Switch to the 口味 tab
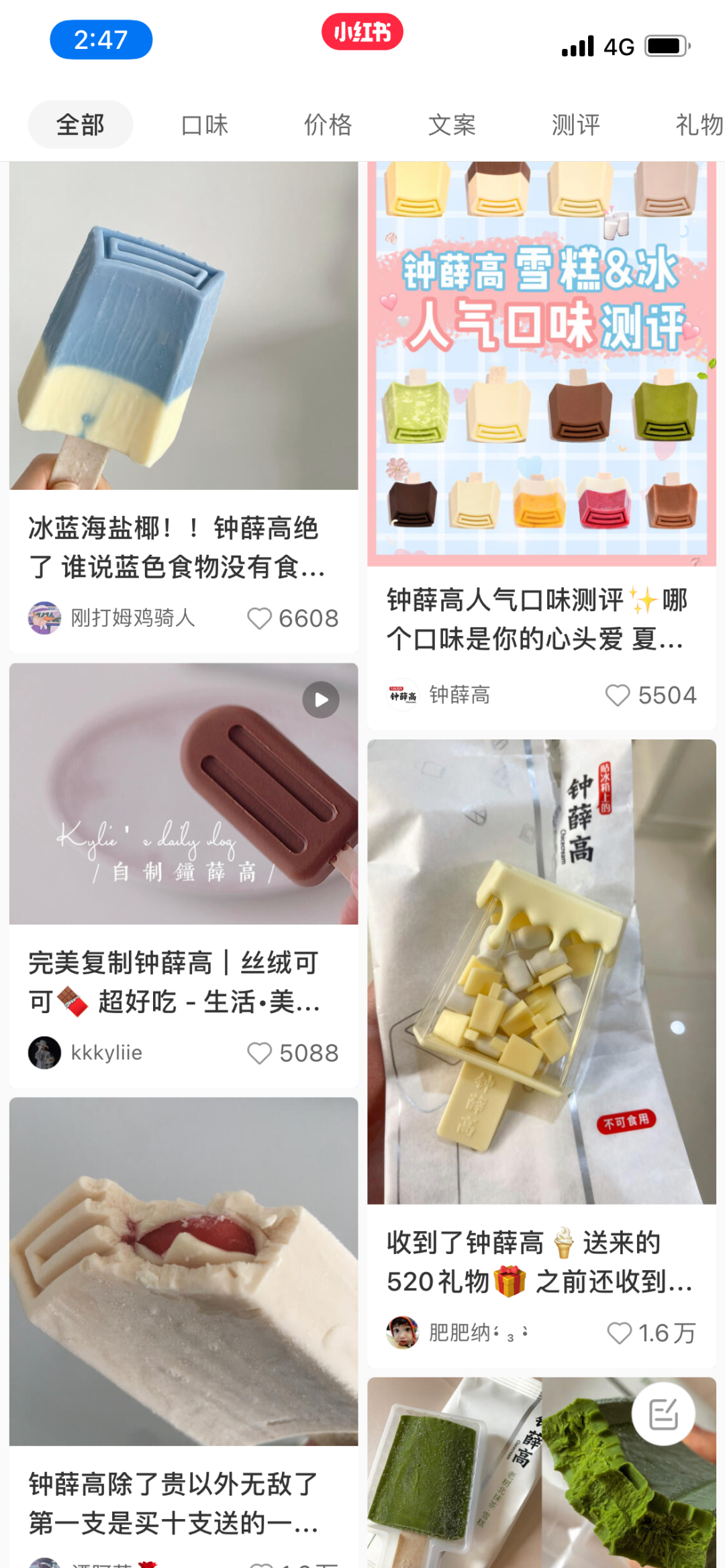725x1568 pixels. (205, 125)
